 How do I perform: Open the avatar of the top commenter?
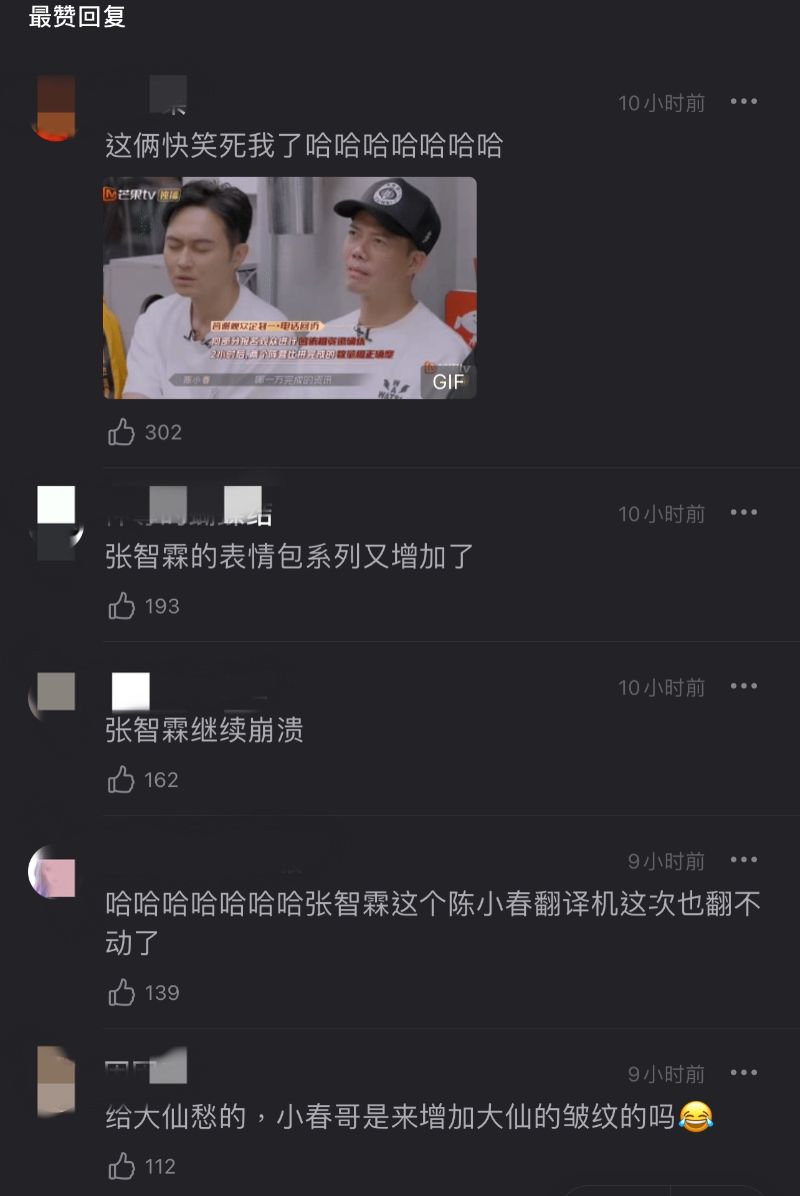55,108
